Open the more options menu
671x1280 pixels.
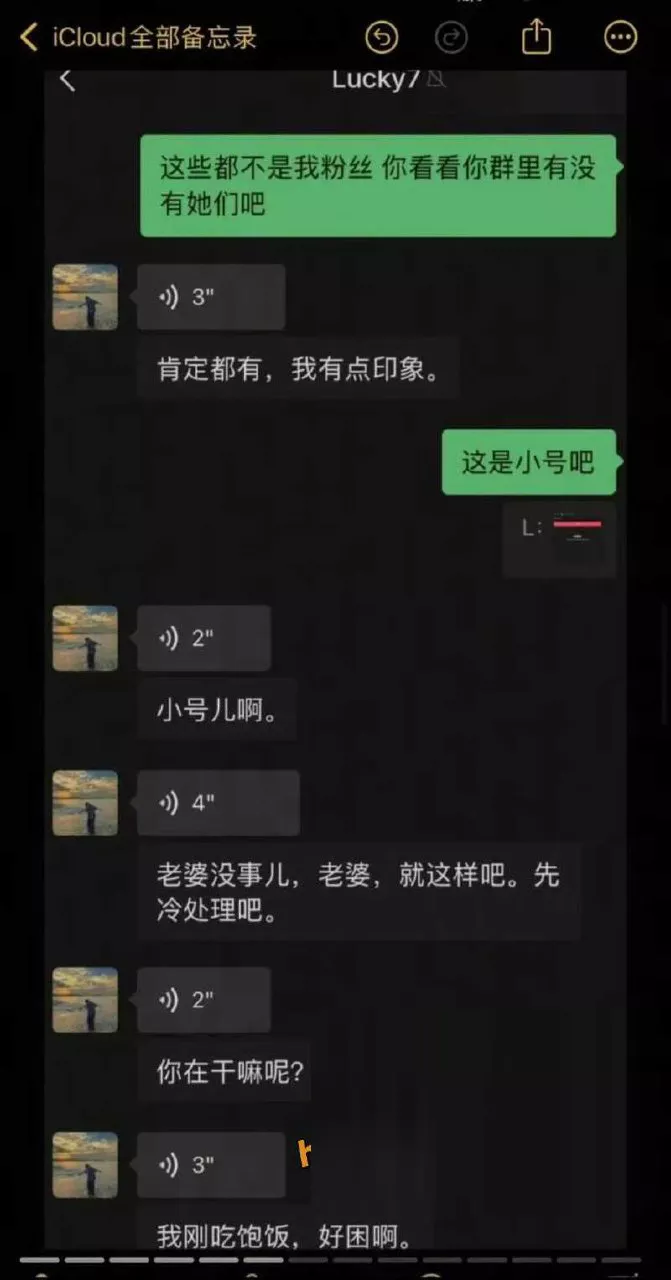(621, 38)
